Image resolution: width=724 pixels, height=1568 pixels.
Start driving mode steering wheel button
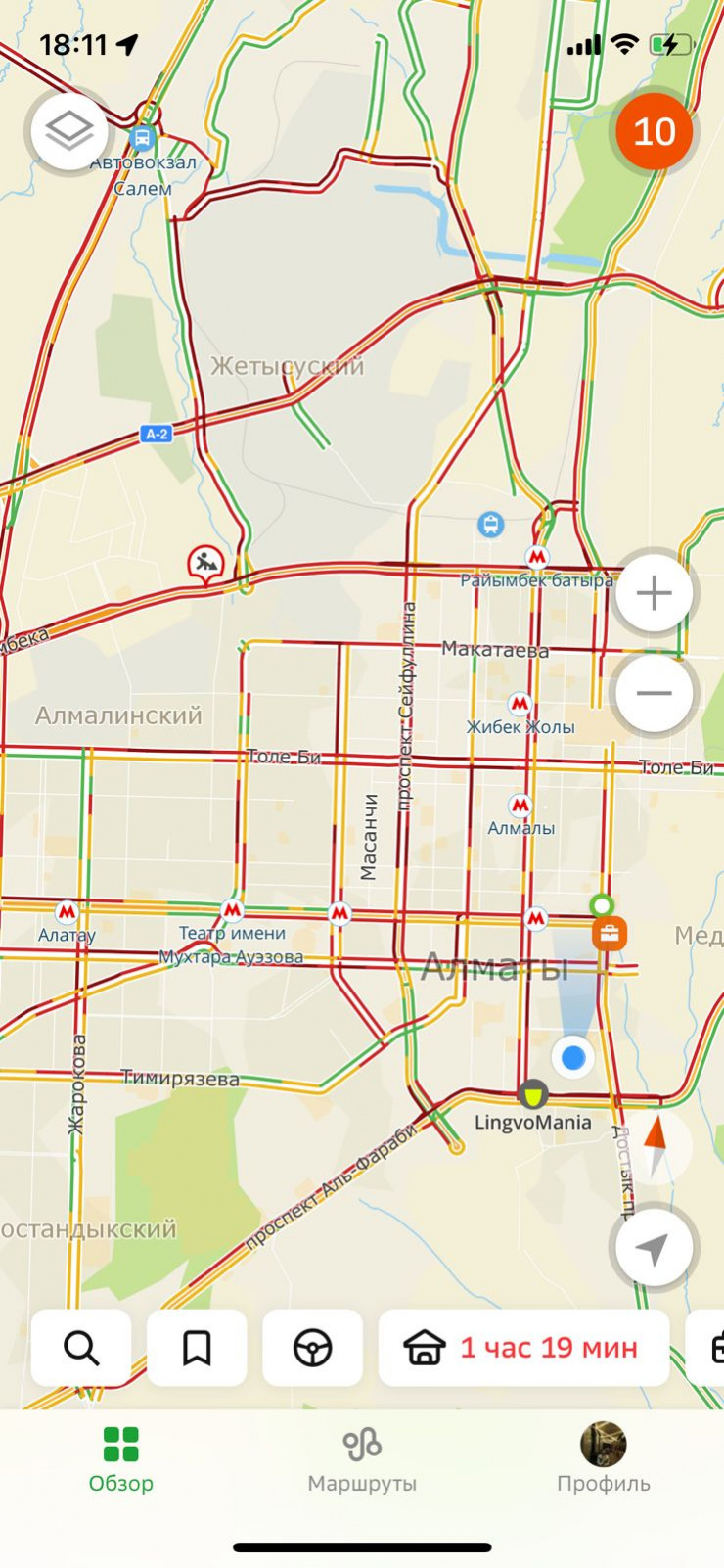pos(312,1348)
